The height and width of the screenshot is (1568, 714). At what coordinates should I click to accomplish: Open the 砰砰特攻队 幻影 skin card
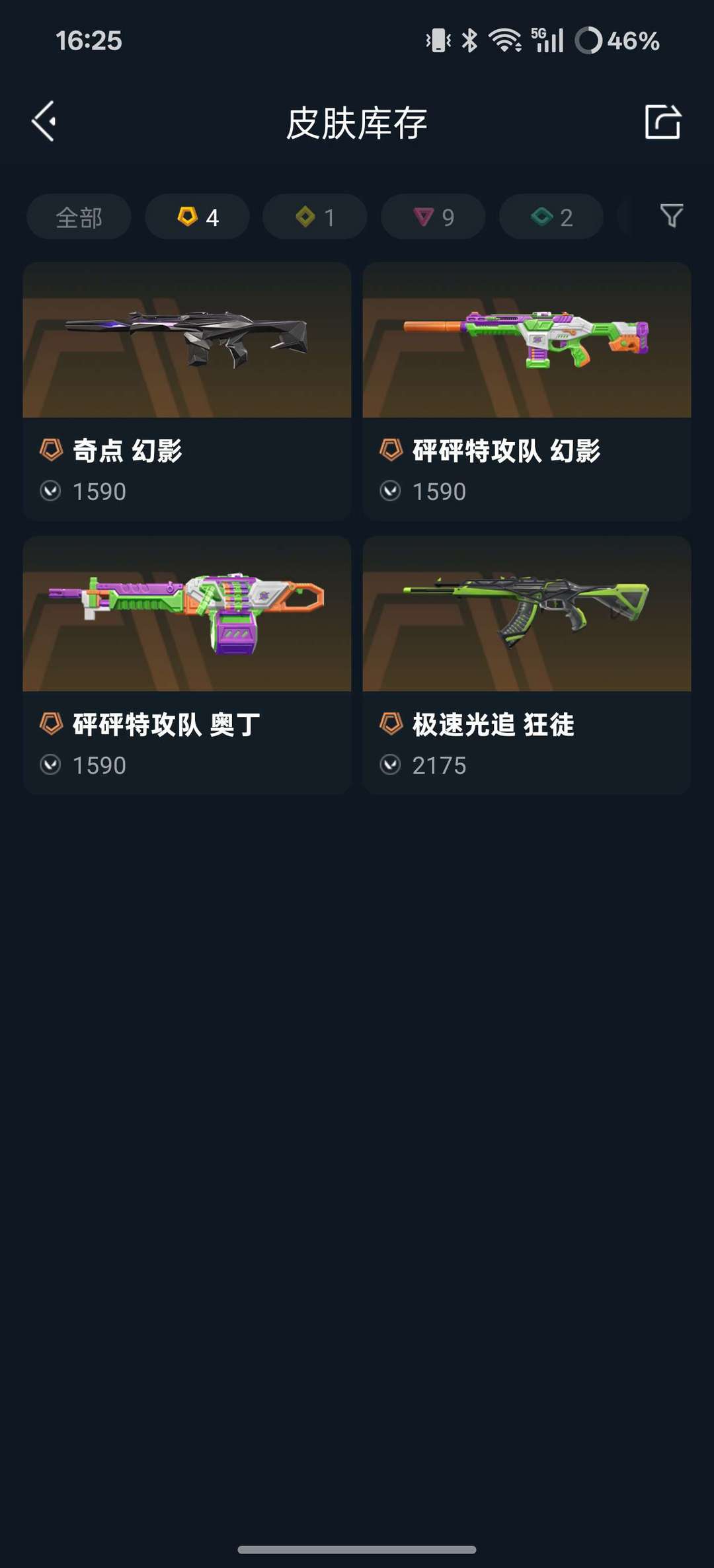click(x=527, y=391)
